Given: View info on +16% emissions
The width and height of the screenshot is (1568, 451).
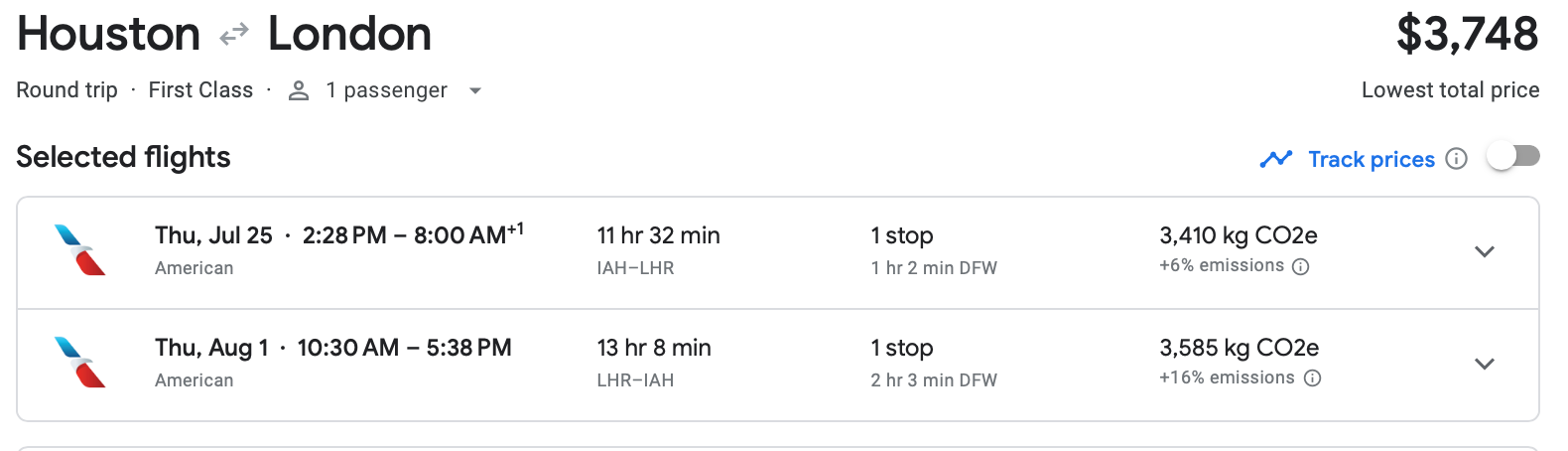Looking at the screenshot, I should (1312, 378).
